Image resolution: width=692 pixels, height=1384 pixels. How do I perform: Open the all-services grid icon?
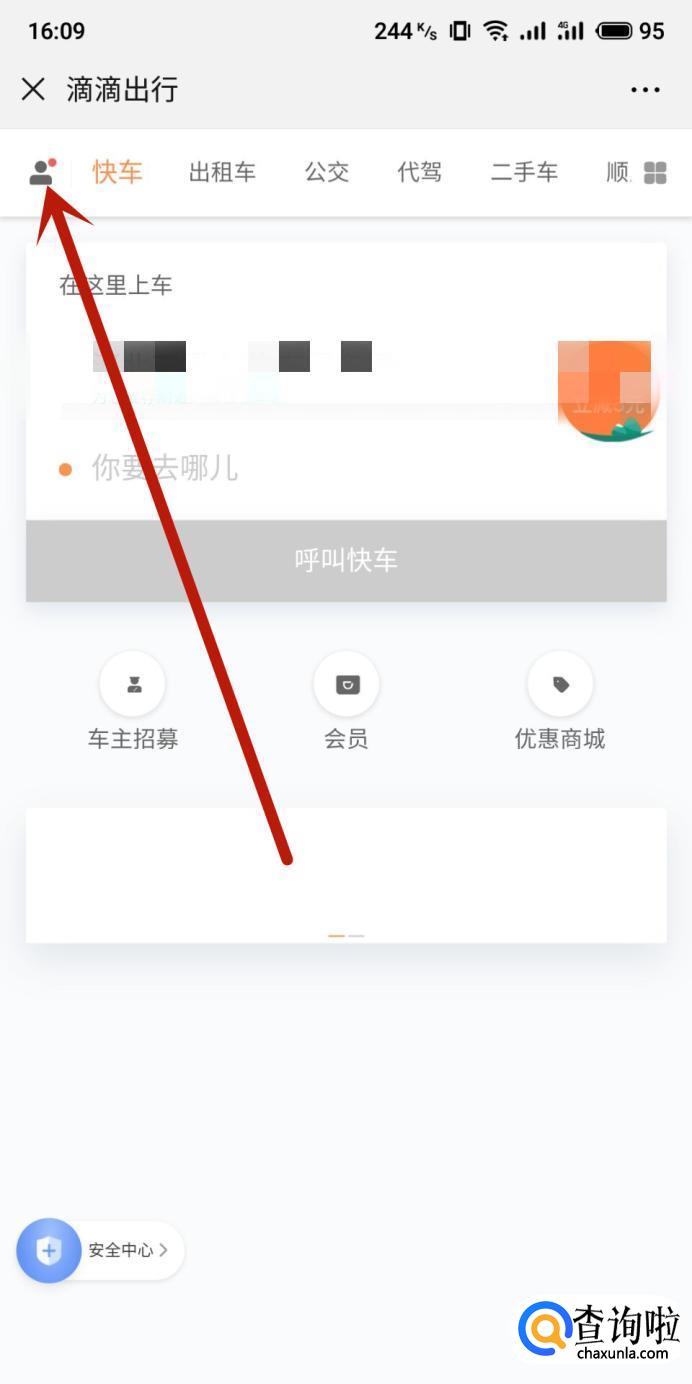[x=655, y=173]
